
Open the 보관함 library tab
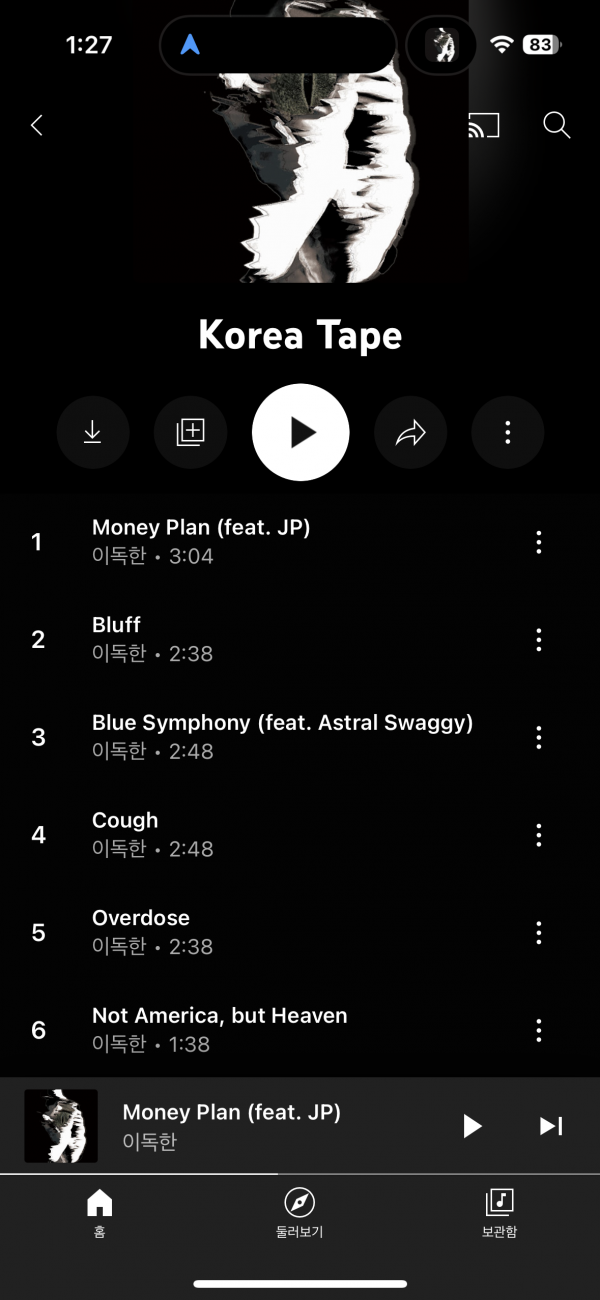tap(499, 1212)
